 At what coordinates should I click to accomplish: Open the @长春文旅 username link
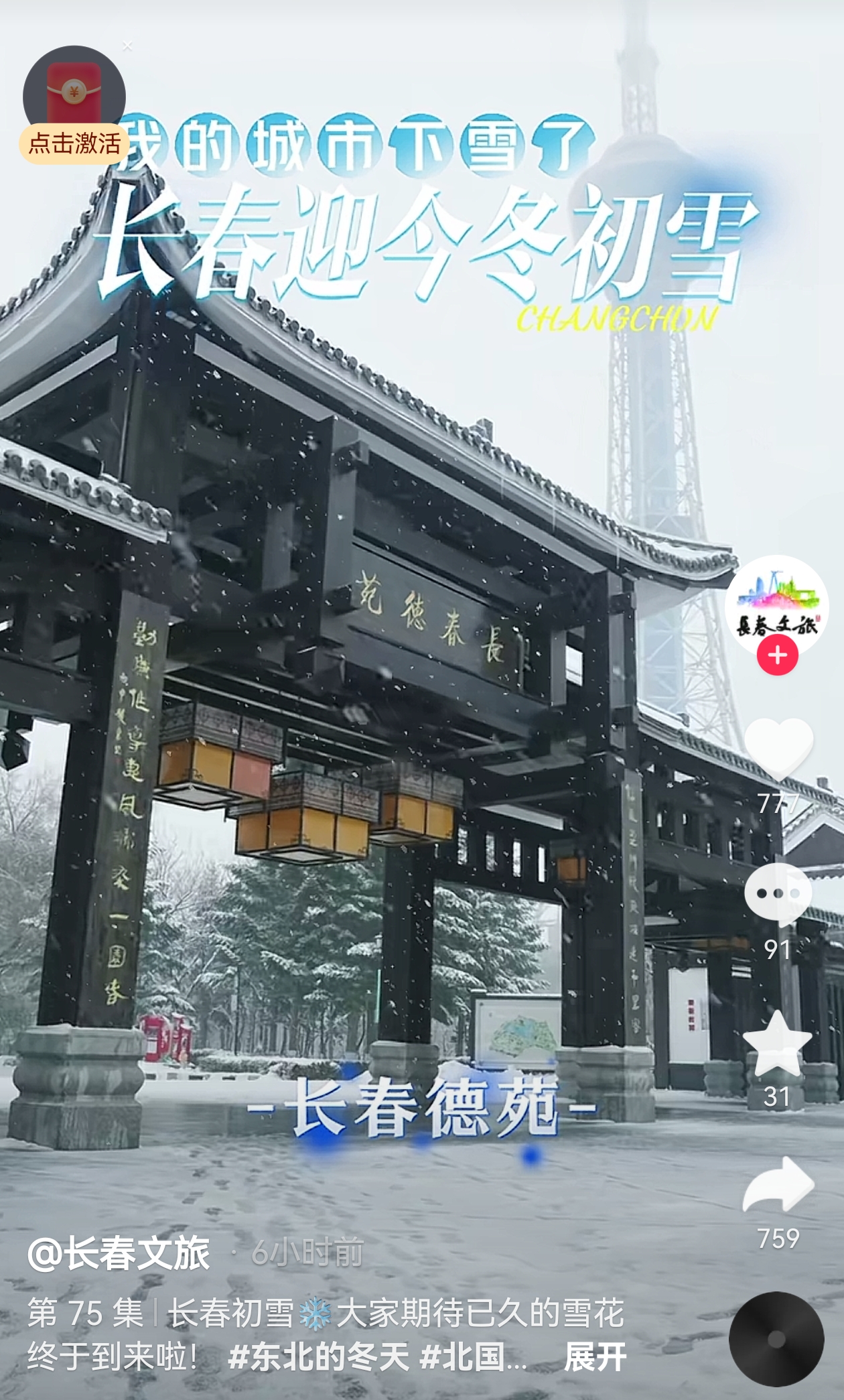119,1253
